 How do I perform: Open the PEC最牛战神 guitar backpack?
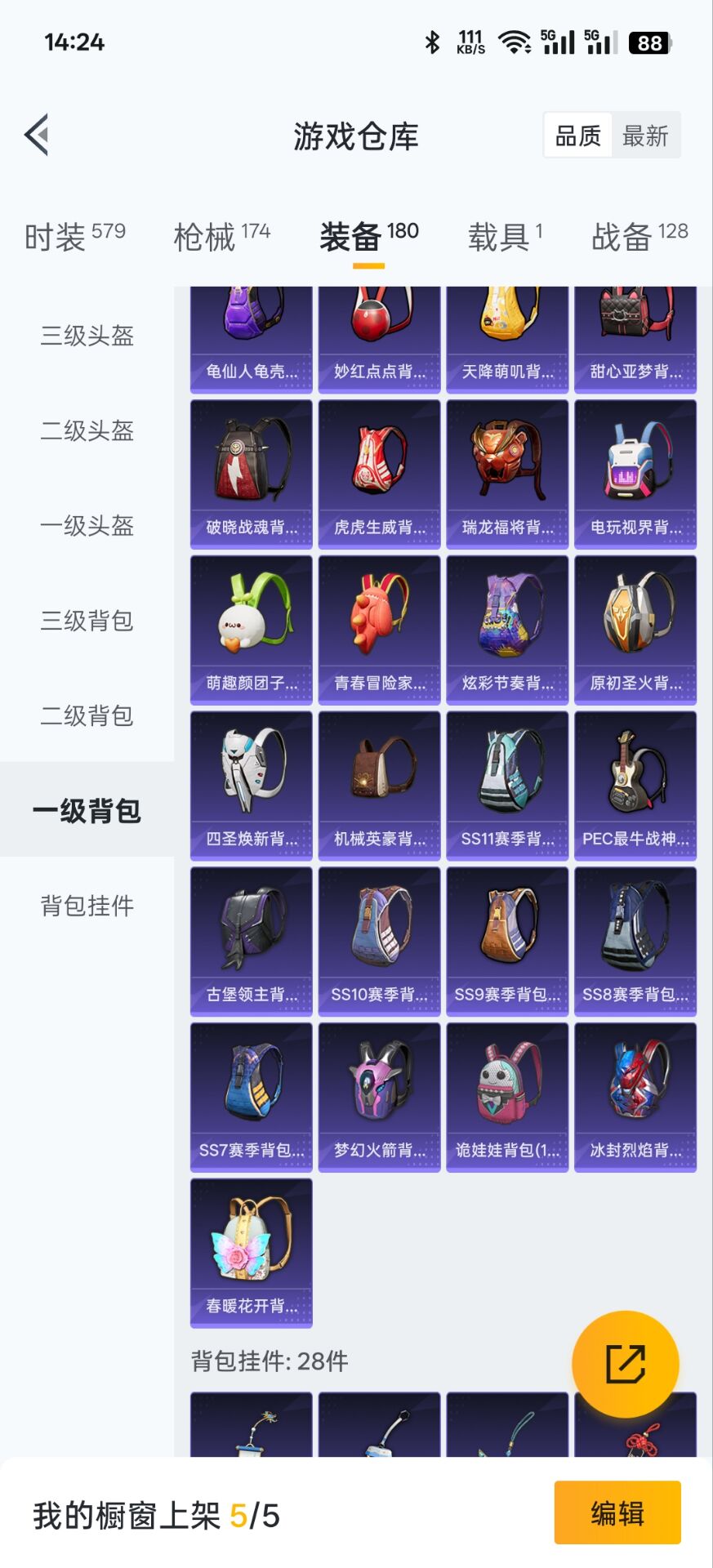coord(635,786)
